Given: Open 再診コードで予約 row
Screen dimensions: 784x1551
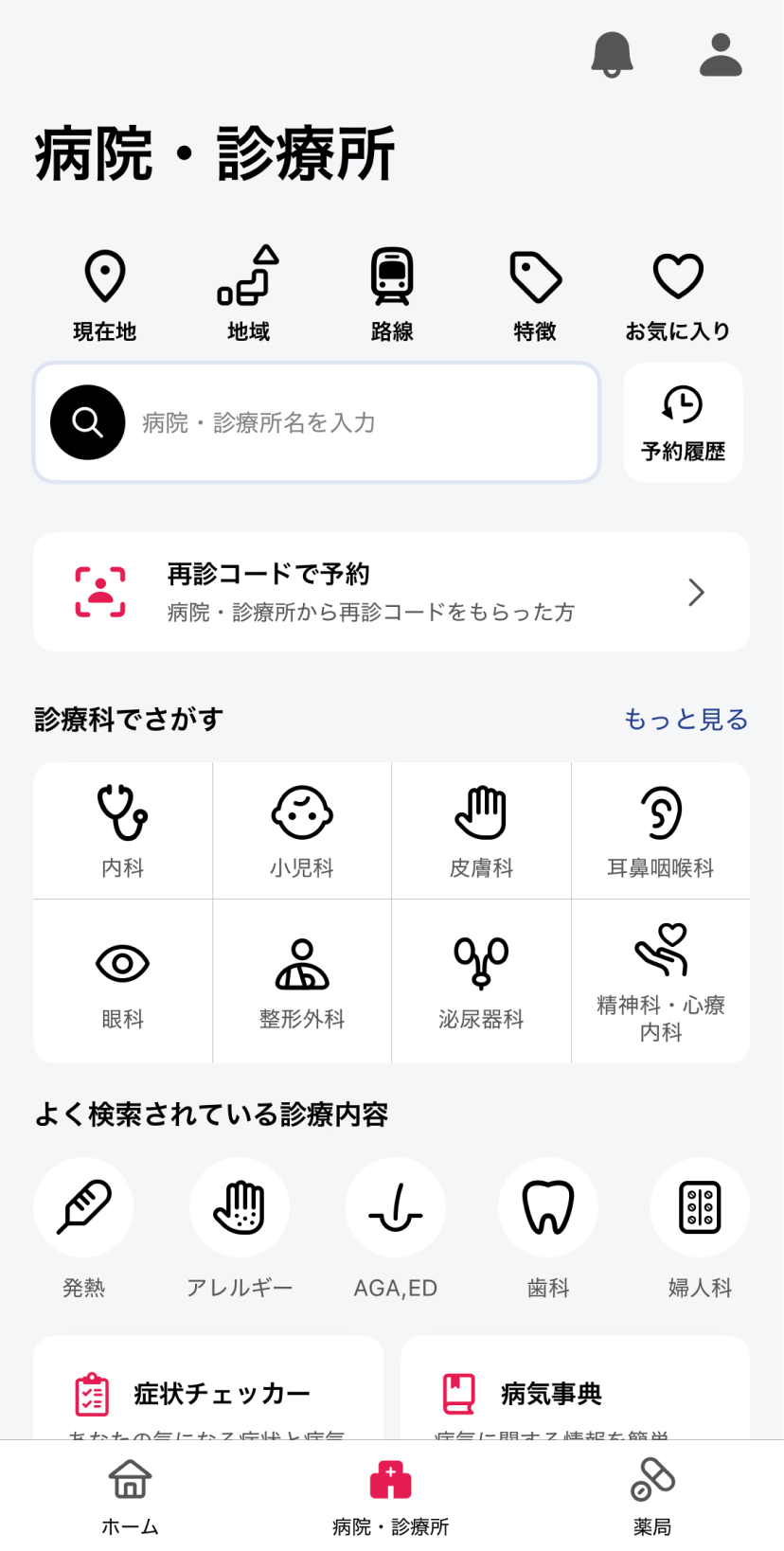Looking at the screenshot, I should [392, 592].
